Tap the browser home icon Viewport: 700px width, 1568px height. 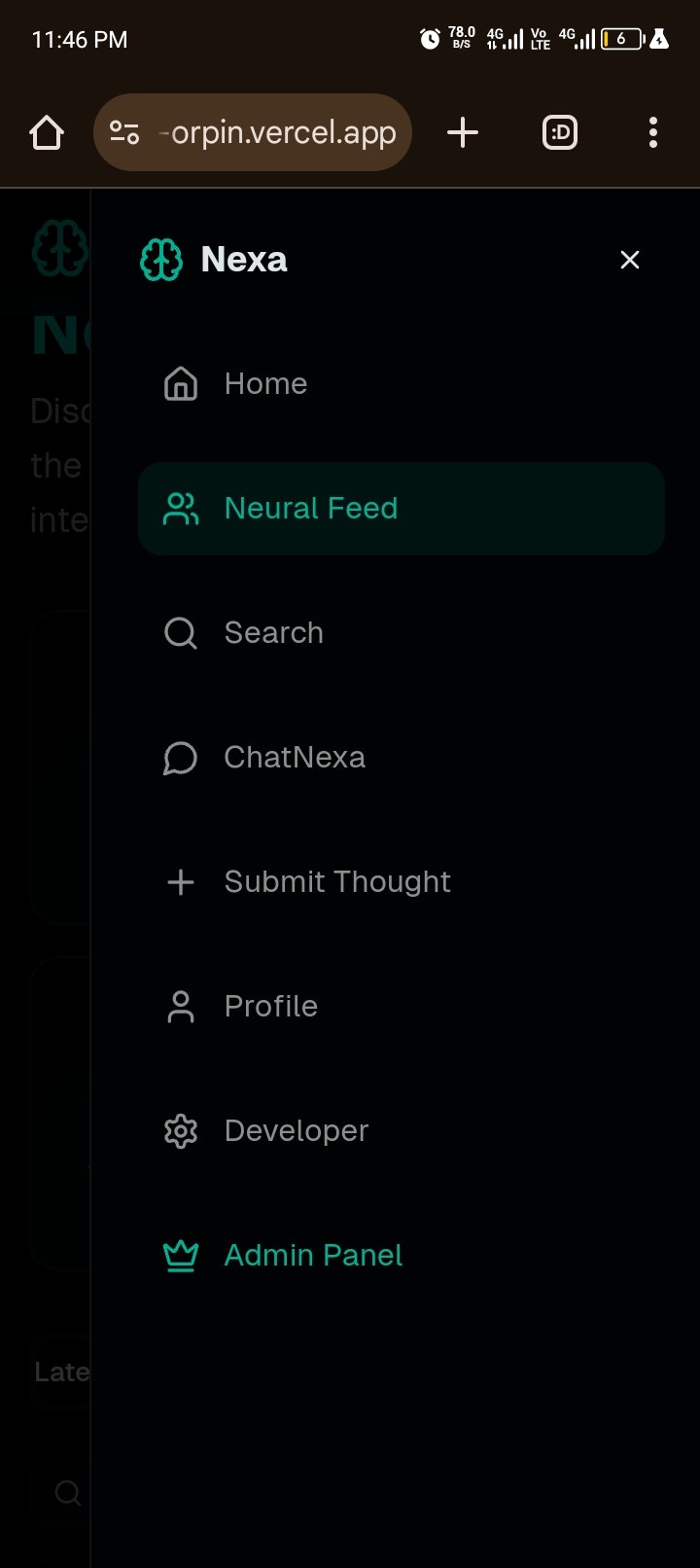(x=46, y=132)
